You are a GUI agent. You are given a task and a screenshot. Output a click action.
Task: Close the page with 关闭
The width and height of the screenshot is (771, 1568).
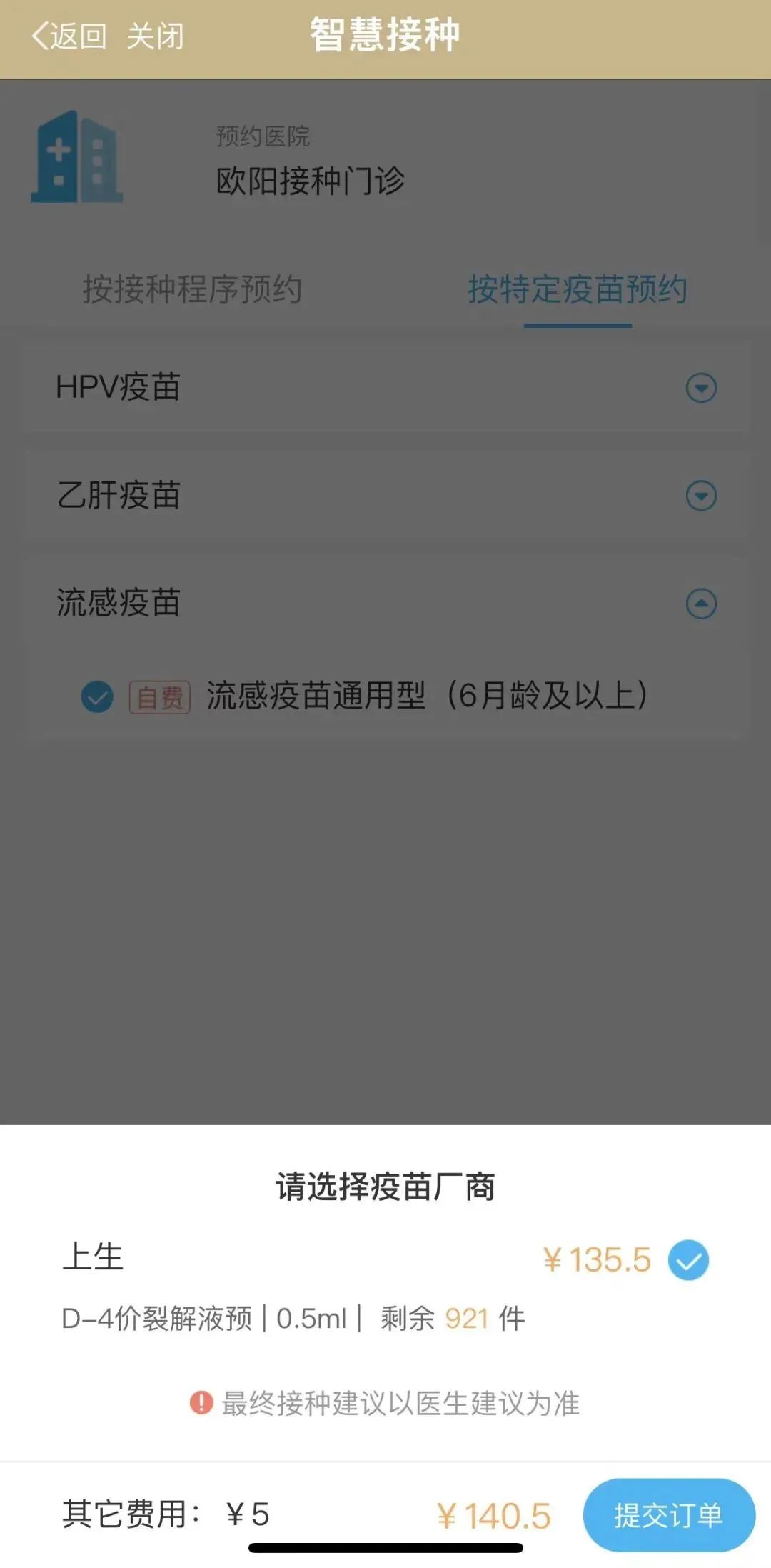point(155,36)
